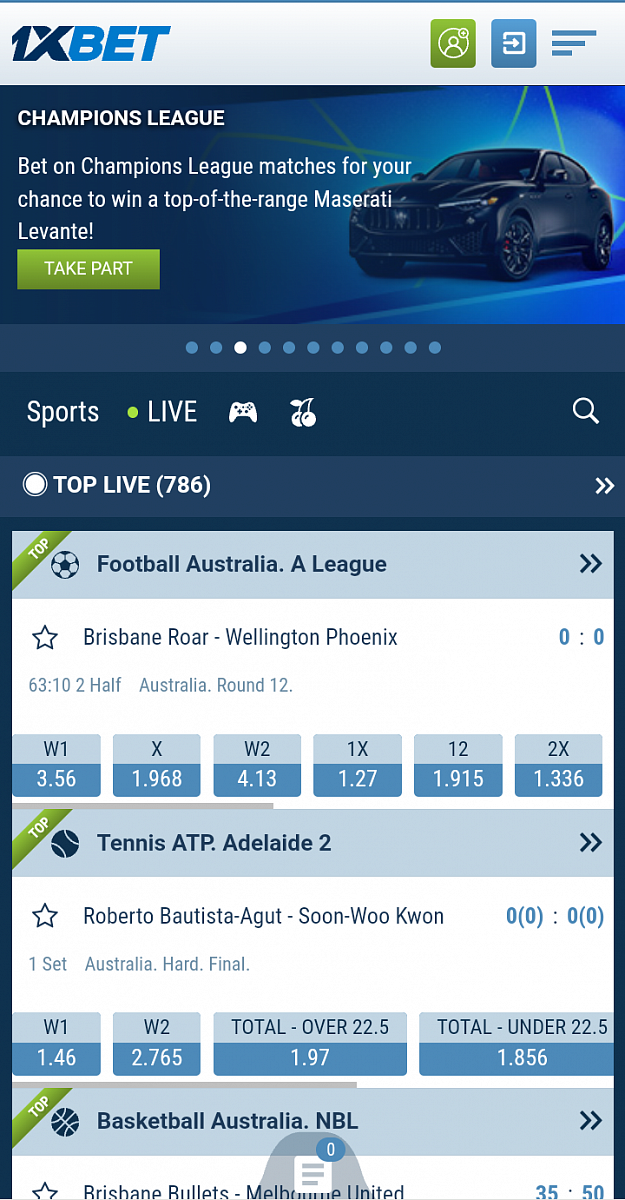Take part in Champions League promo

(88, 269)
